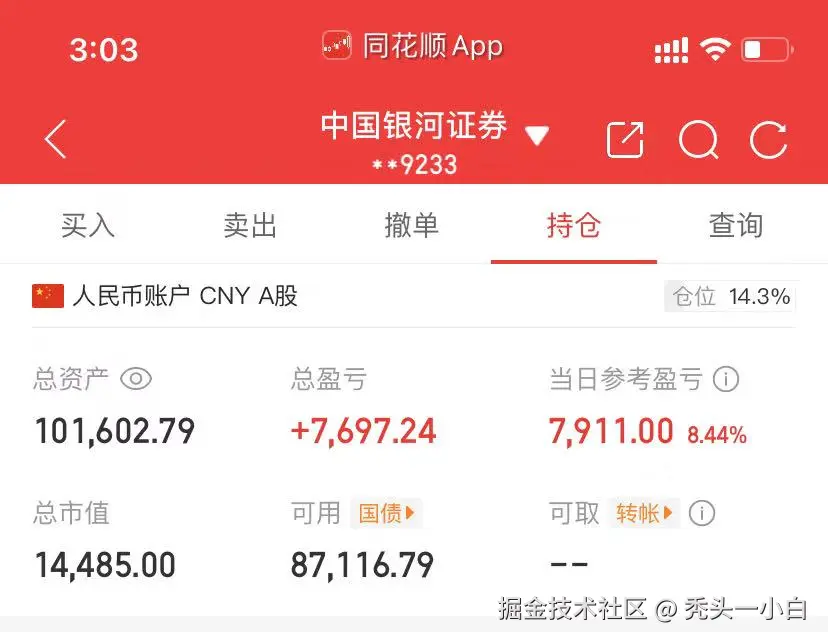Open the search magnifier
Image resolution: width=828 pixels, height=642 pixels.
698,140
